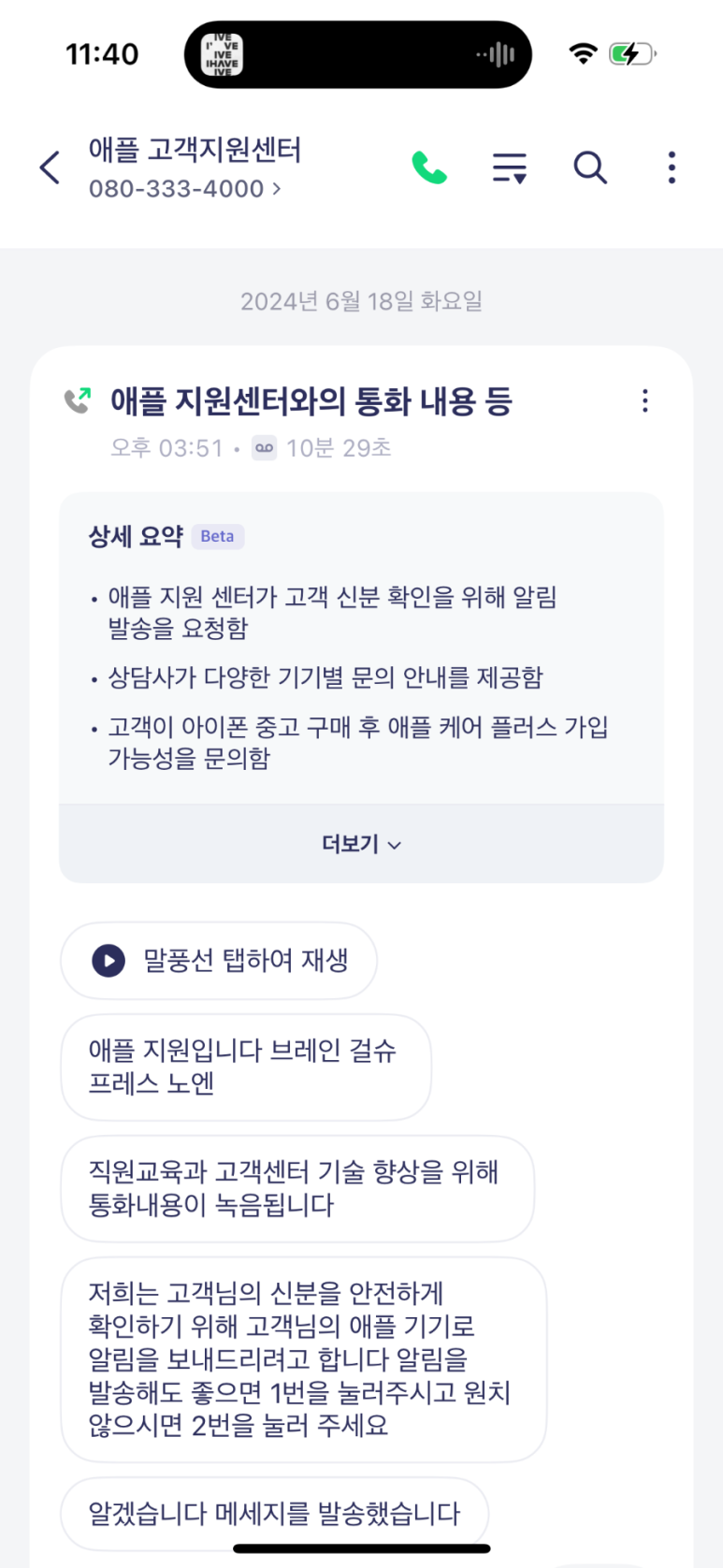Open the filter and sort icon
This screenshot has width=723, height=1568.
click(510, 168)
